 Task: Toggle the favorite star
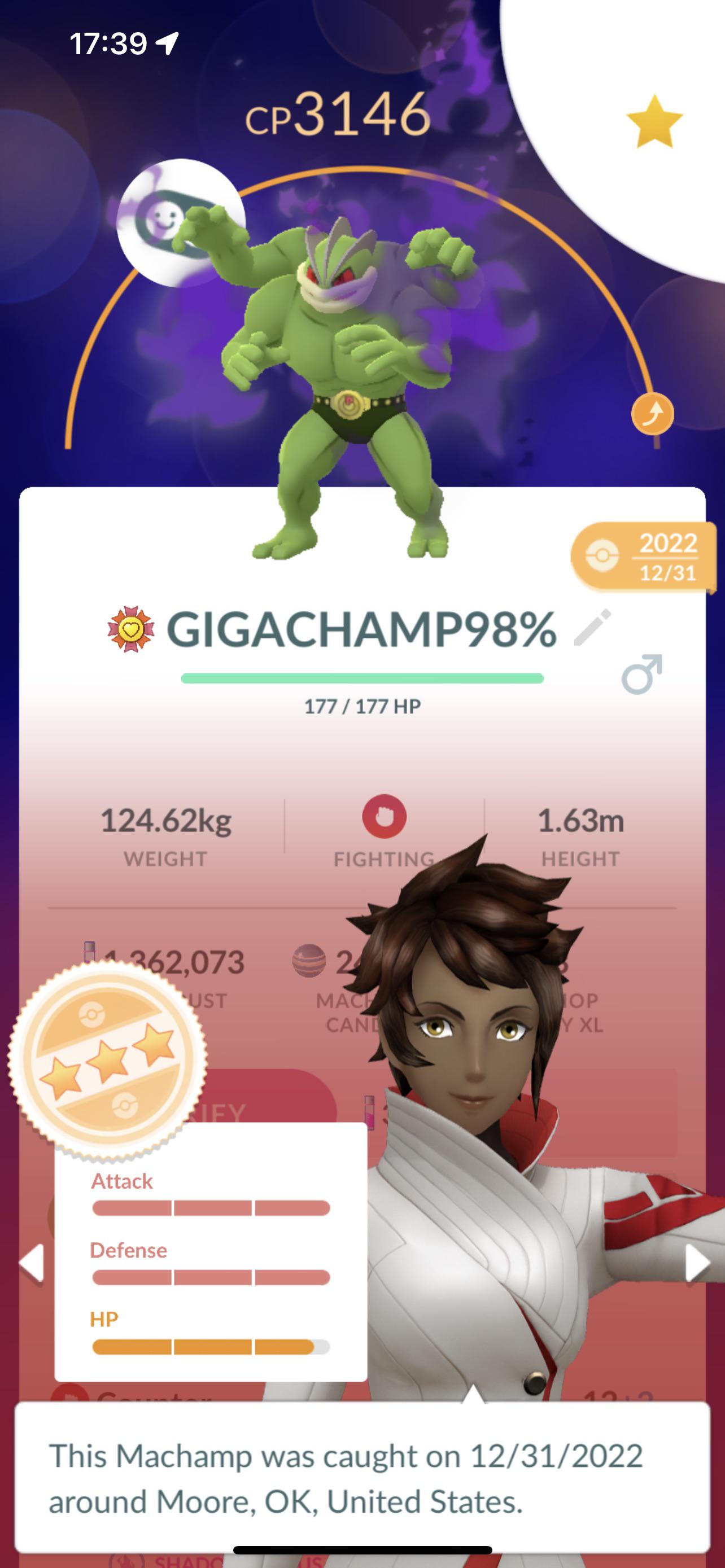pyautogui.click(x=654, y=122)
